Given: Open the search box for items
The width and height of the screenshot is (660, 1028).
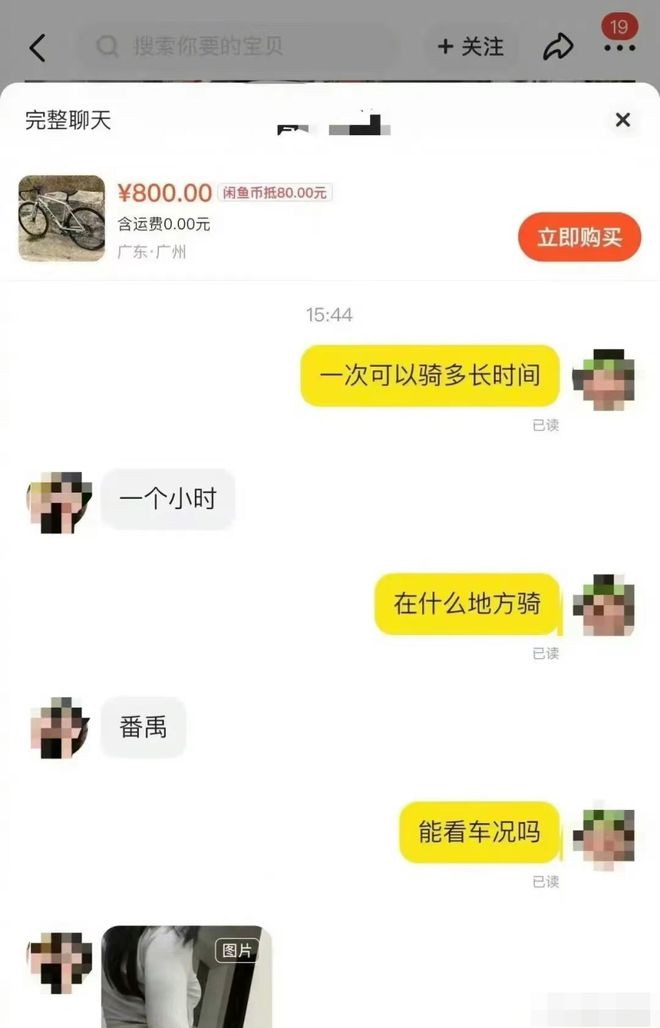Looking at the screenshot, I should [240, 47].
